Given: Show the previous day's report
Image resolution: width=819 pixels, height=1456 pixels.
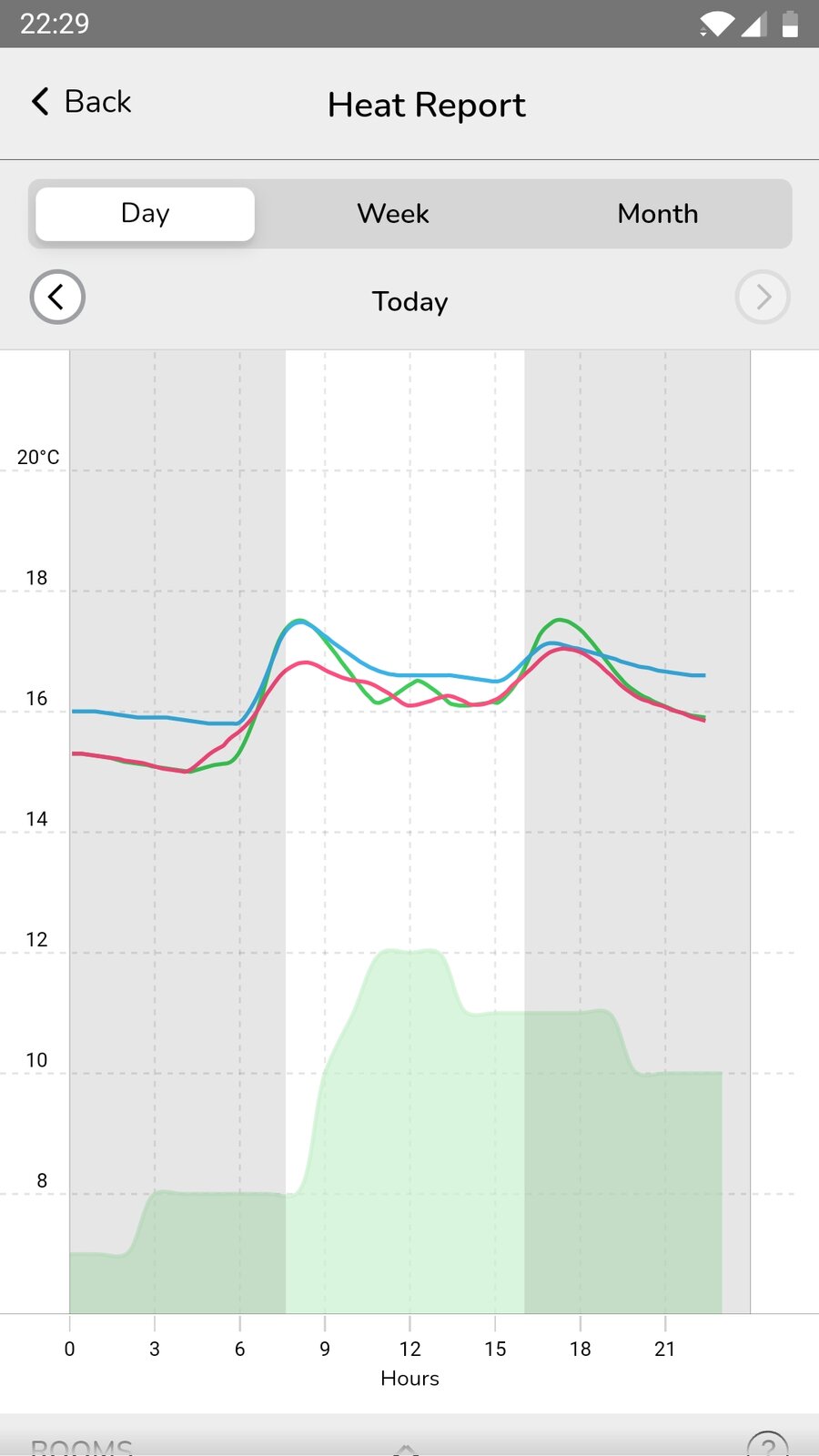Looking at the screenshot, I should (57, 297).
